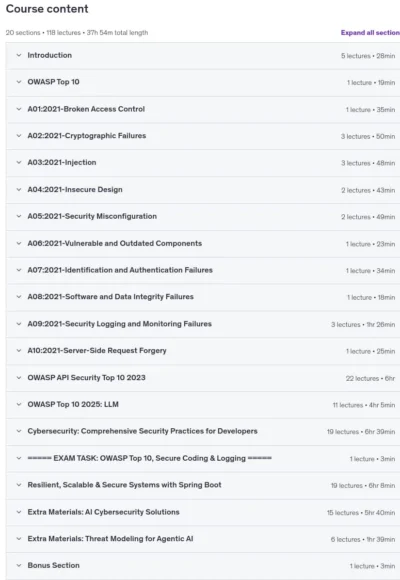The width and height of the screenshot is (400, 580).
Task: Open A01:2021-Broken Access Control section
Action: [x=203, y=109]
